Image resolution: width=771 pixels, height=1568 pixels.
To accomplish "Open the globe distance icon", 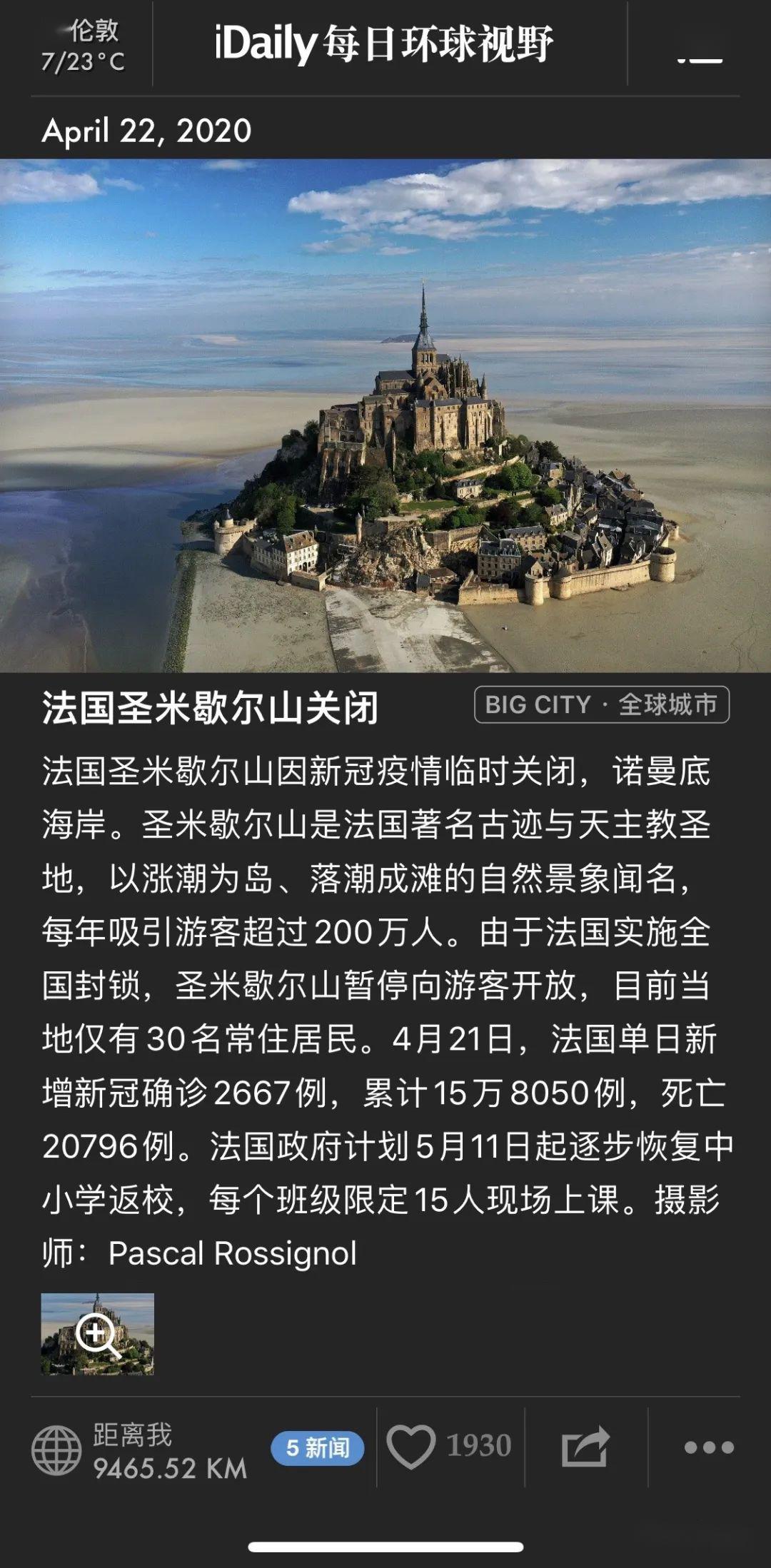I will pos(57,1450).
